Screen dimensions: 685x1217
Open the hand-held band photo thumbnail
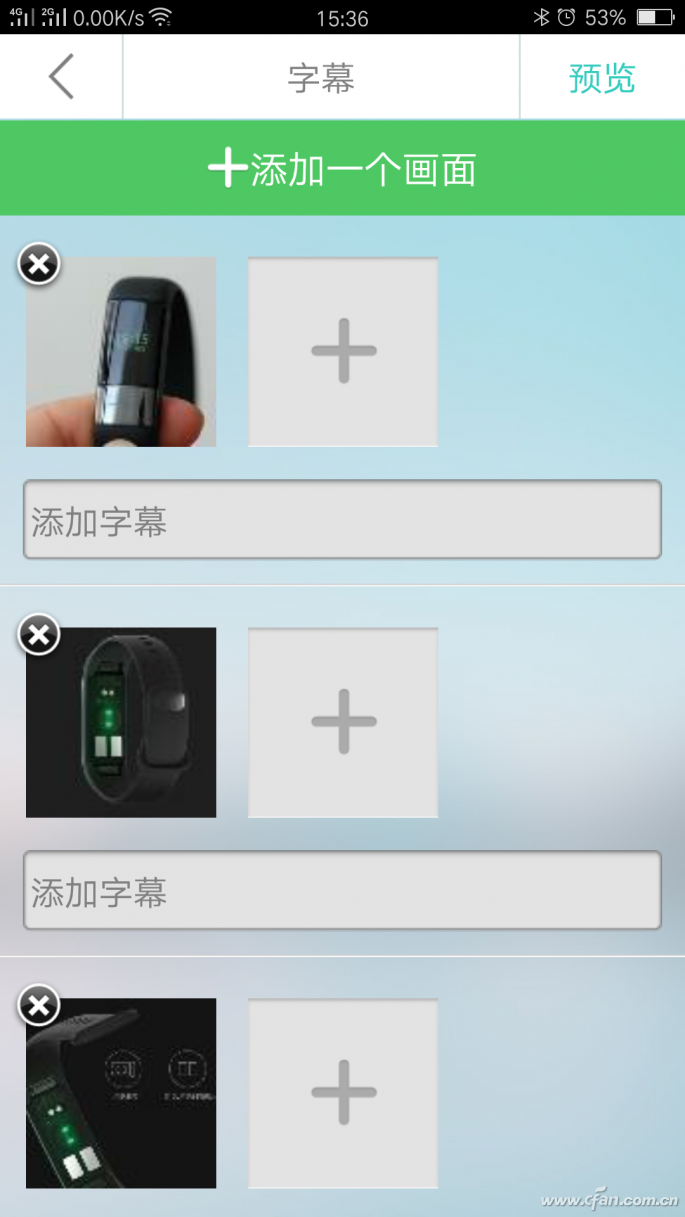pos(121,352)
